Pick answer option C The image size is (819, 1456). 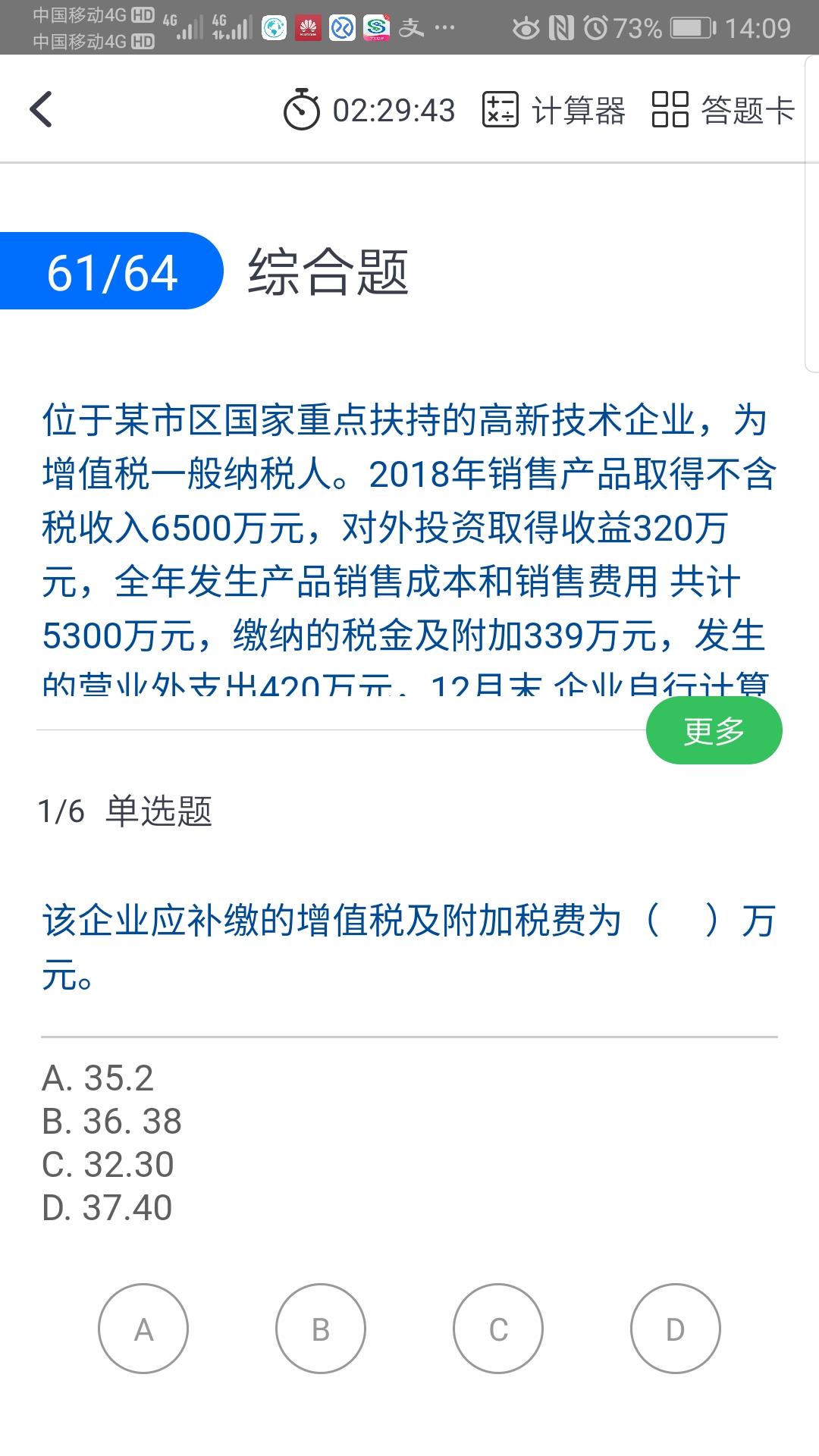498,1329
